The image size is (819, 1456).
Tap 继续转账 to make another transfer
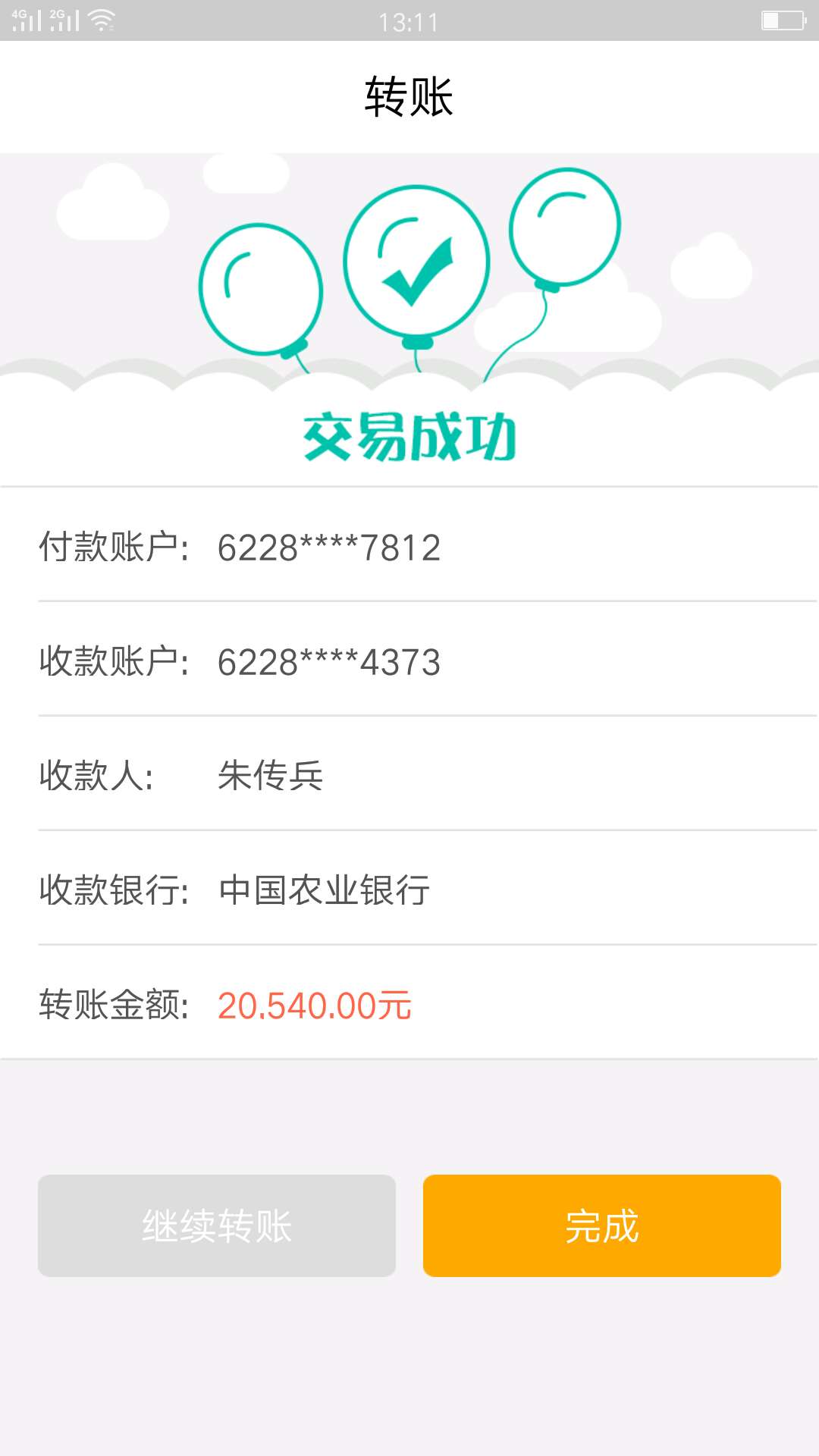pyautogui.click(x=217, y=1225)
